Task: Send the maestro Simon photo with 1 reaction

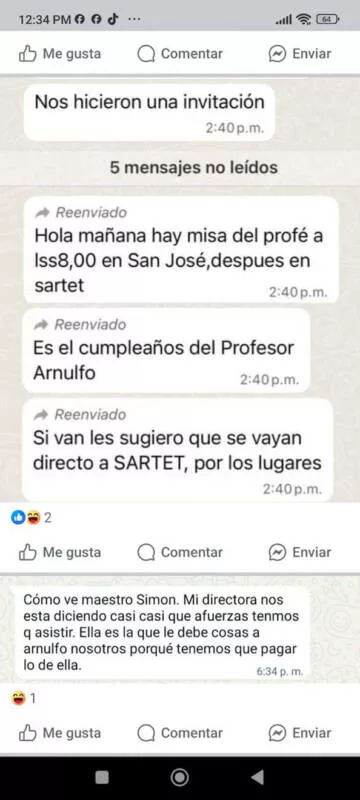Action: 300,733
